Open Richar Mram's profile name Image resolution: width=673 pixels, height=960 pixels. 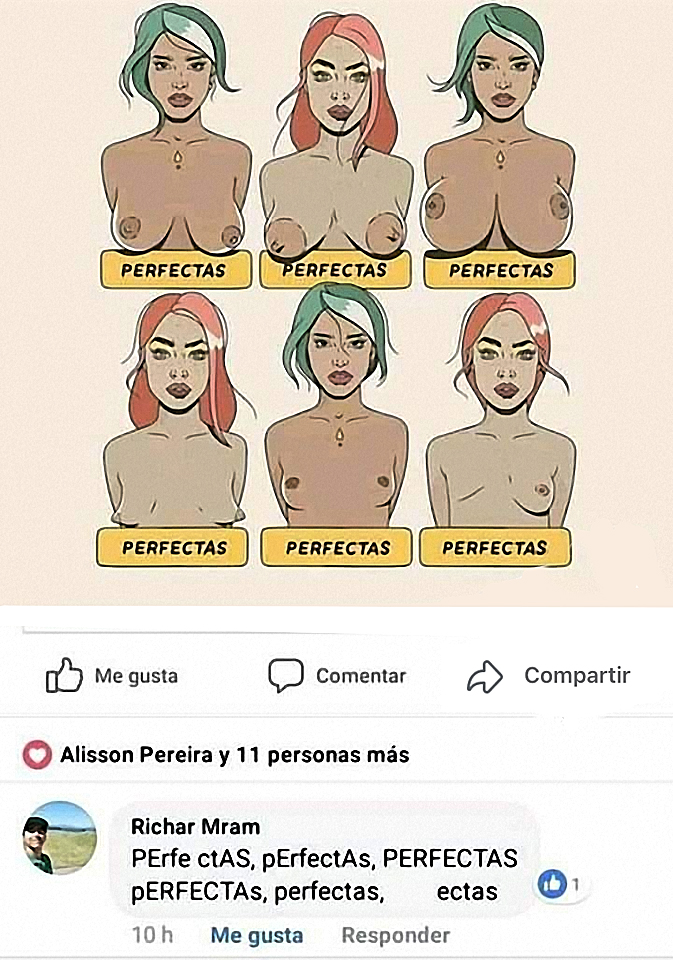(195, 827)
